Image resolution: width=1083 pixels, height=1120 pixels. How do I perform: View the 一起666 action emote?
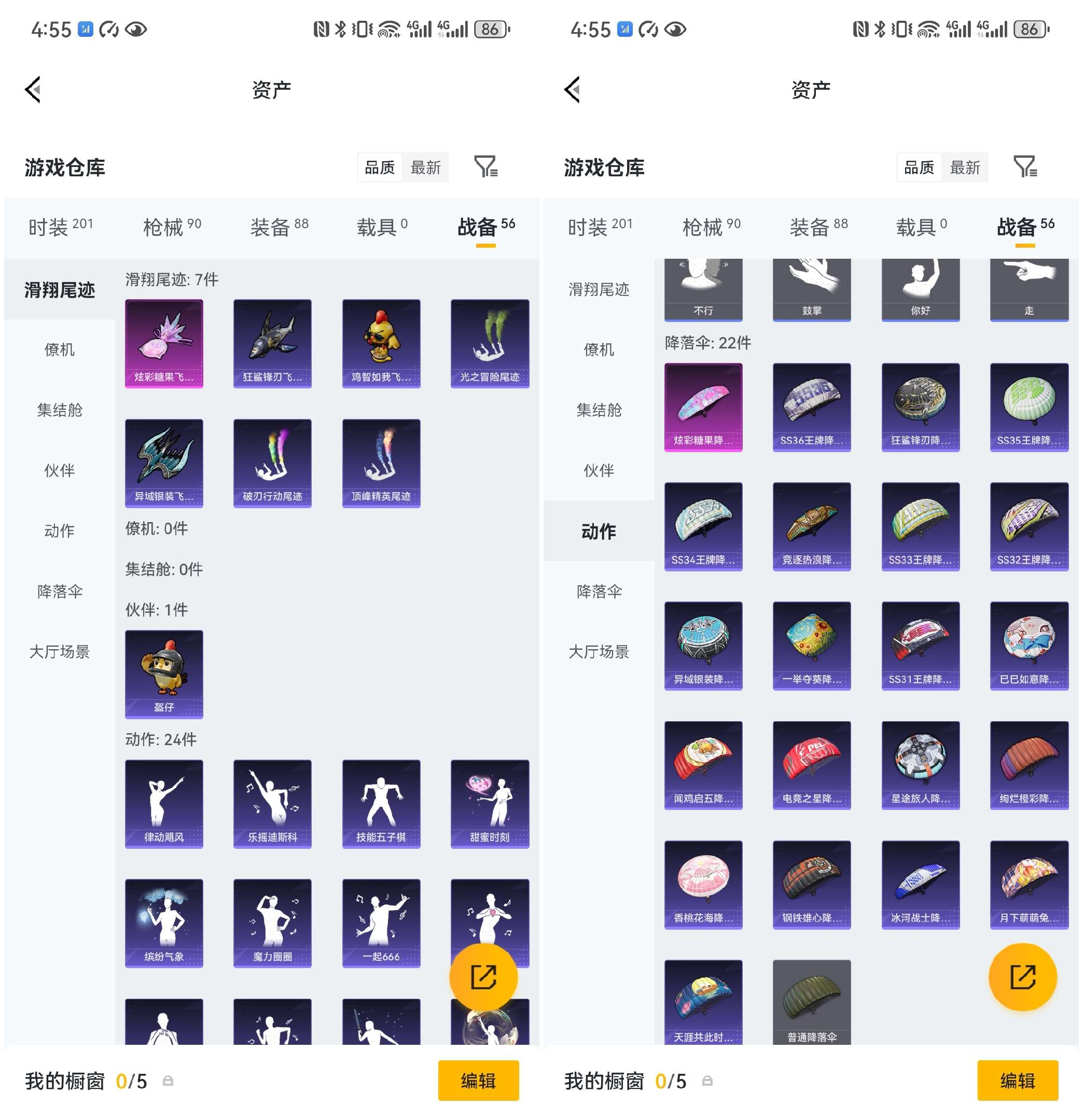pyautogui.click(x=381, y=923)
